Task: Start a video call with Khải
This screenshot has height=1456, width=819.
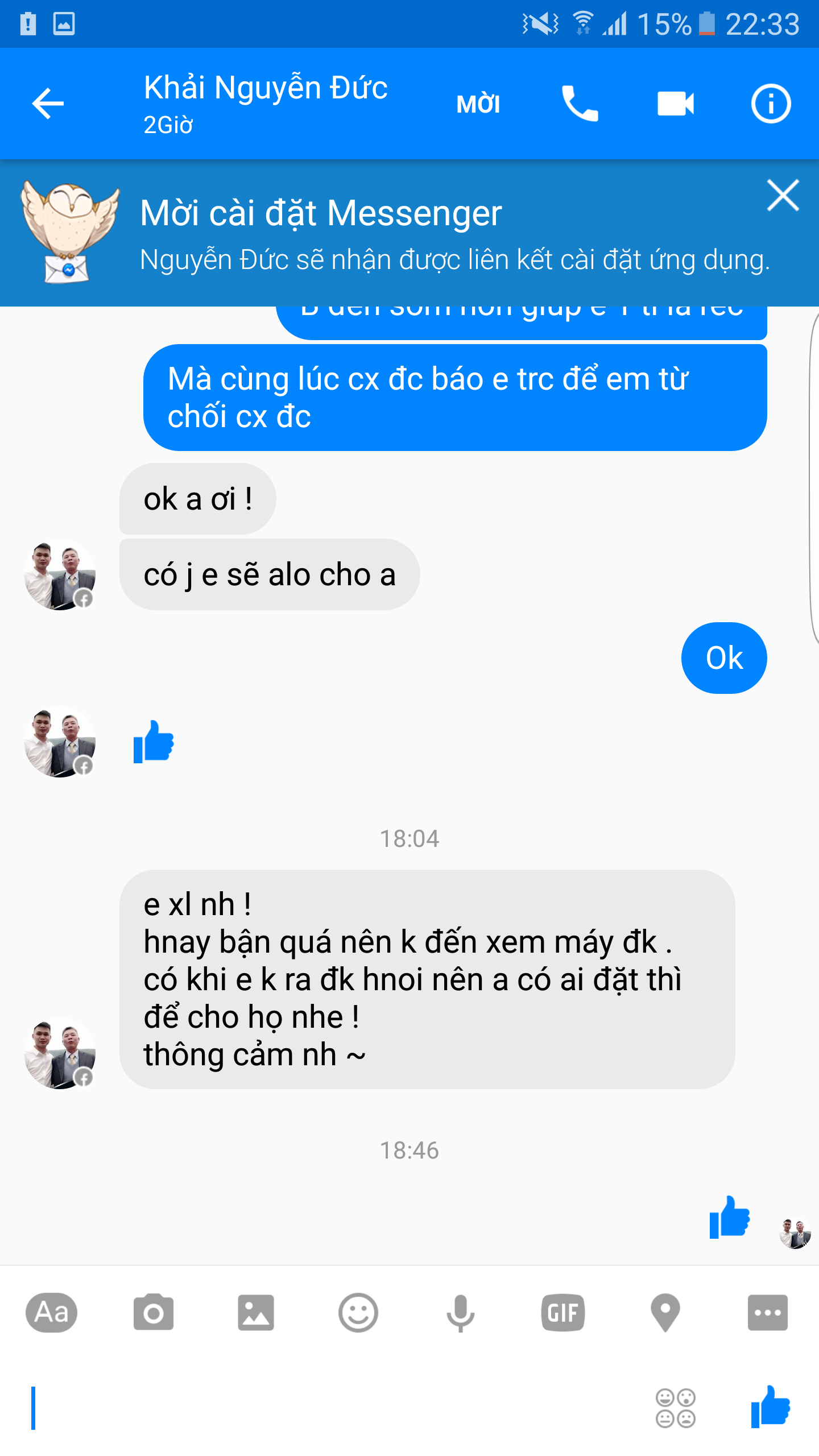Action: coord(675,104)
